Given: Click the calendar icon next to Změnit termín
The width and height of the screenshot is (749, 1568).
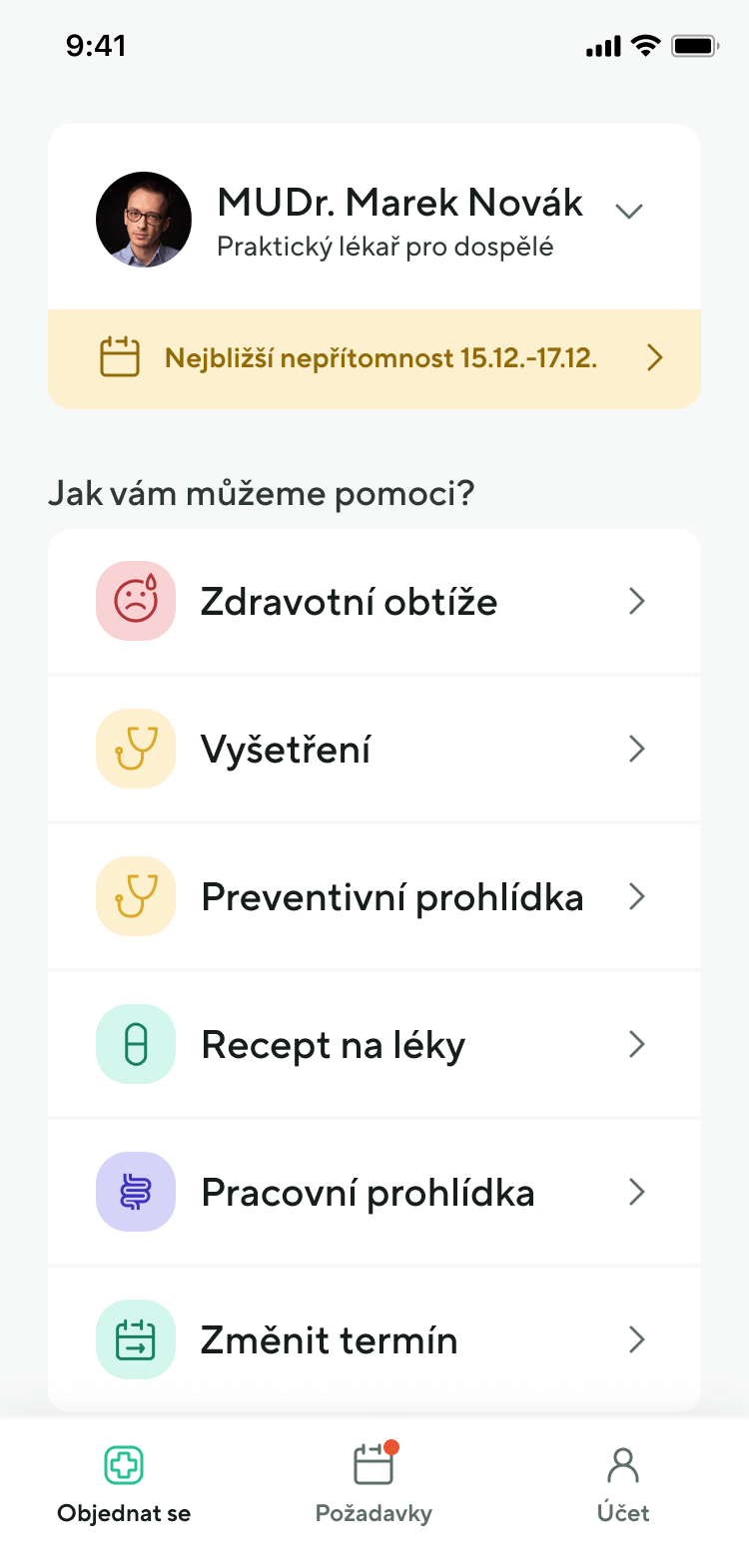Looking at the screenshot, I should click(x=136, y=1339).
